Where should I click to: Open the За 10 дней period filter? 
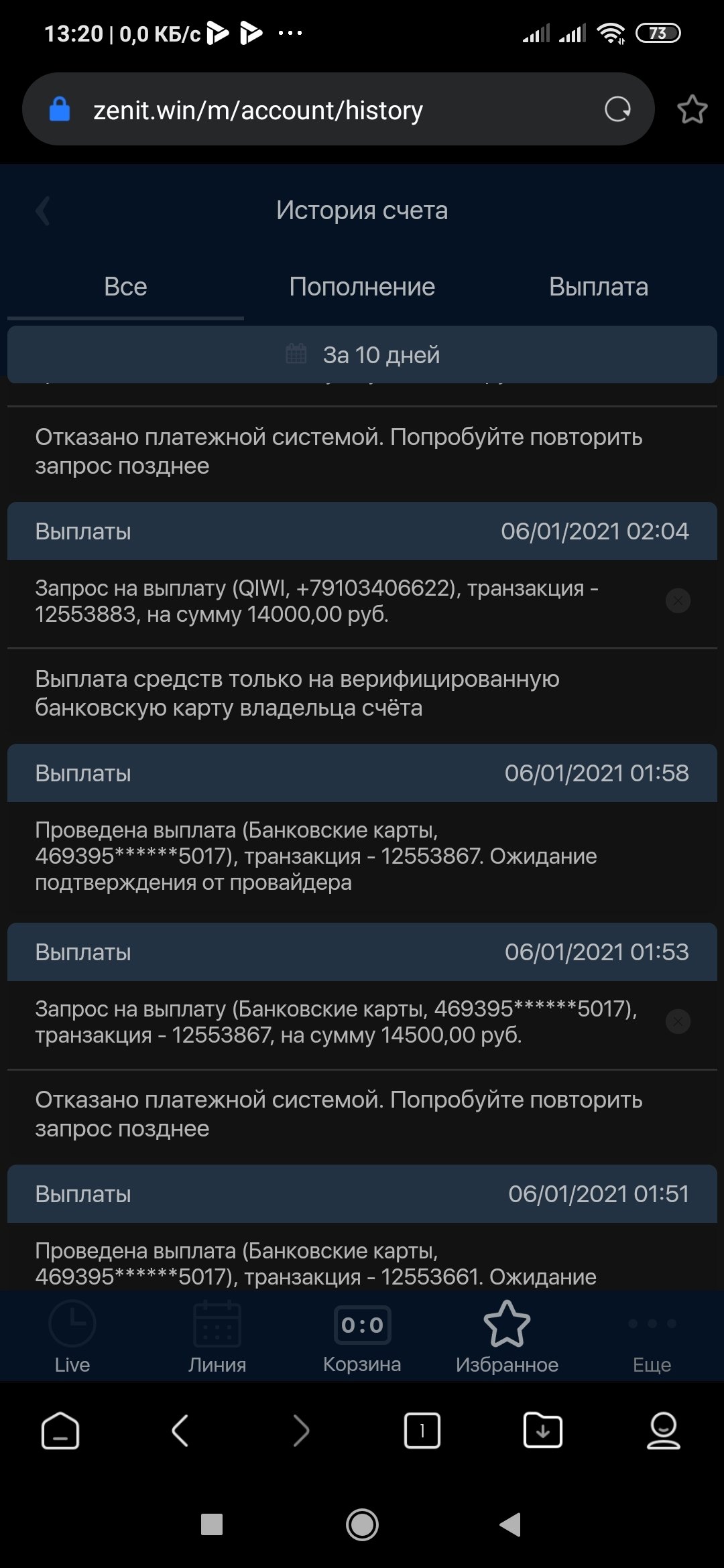tap(362, 355)
